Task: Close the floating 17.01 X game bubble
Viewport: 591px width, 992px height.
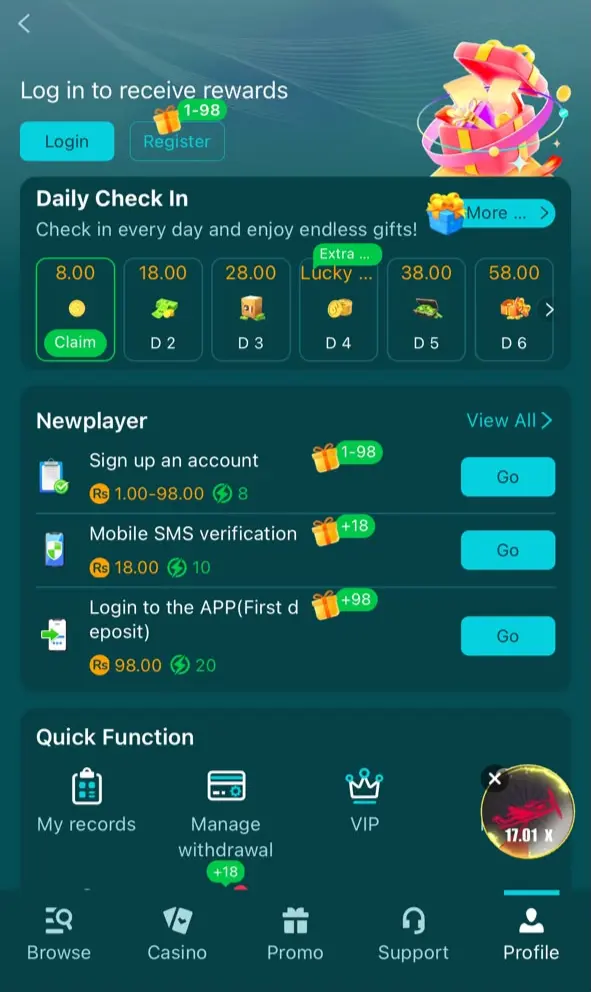Action: [x=495, y=778]
